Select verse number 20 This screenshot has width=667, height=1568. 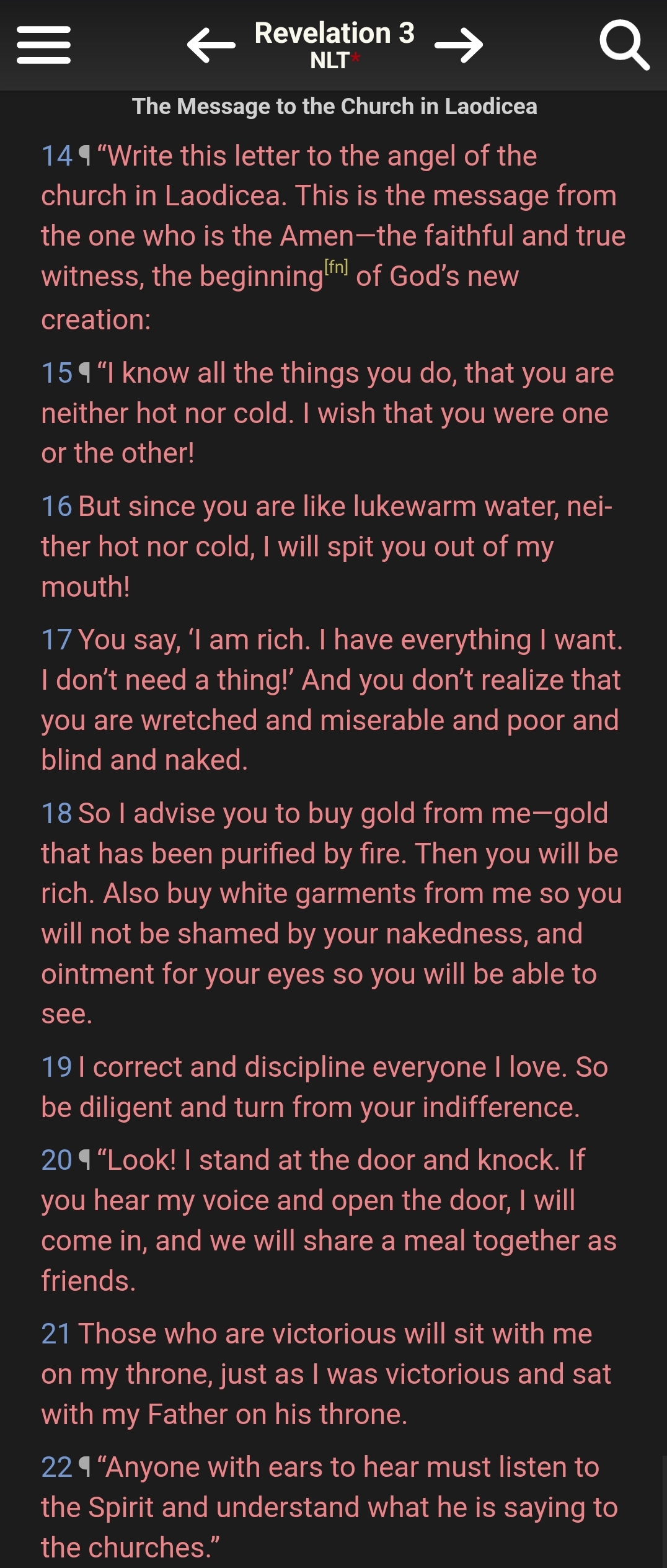(57, 1160)
